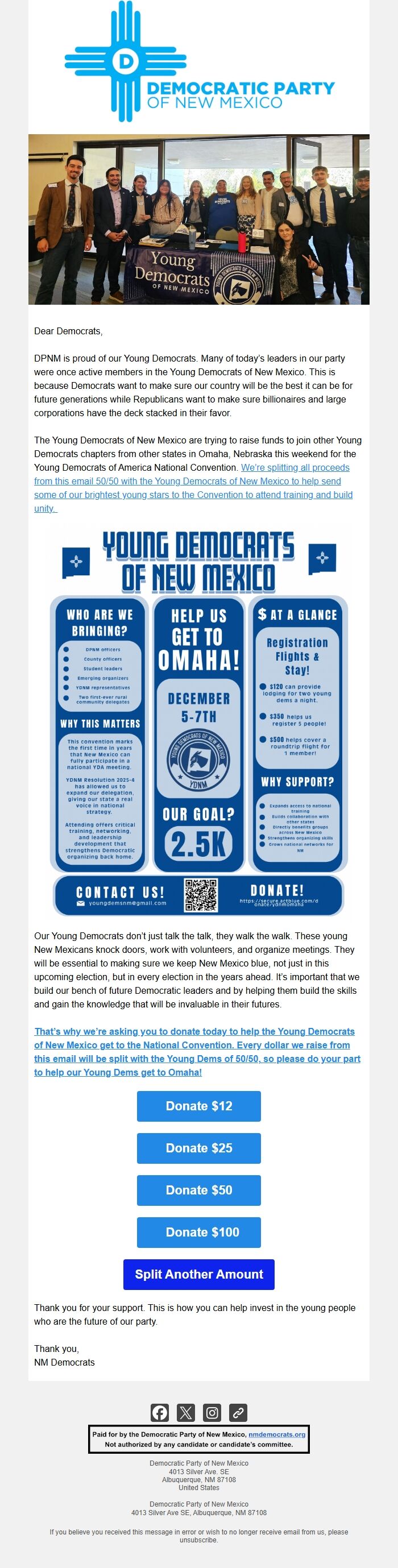Select the Donate $25 button
Screen dimensions: 398x1568
coord(198,1148)
